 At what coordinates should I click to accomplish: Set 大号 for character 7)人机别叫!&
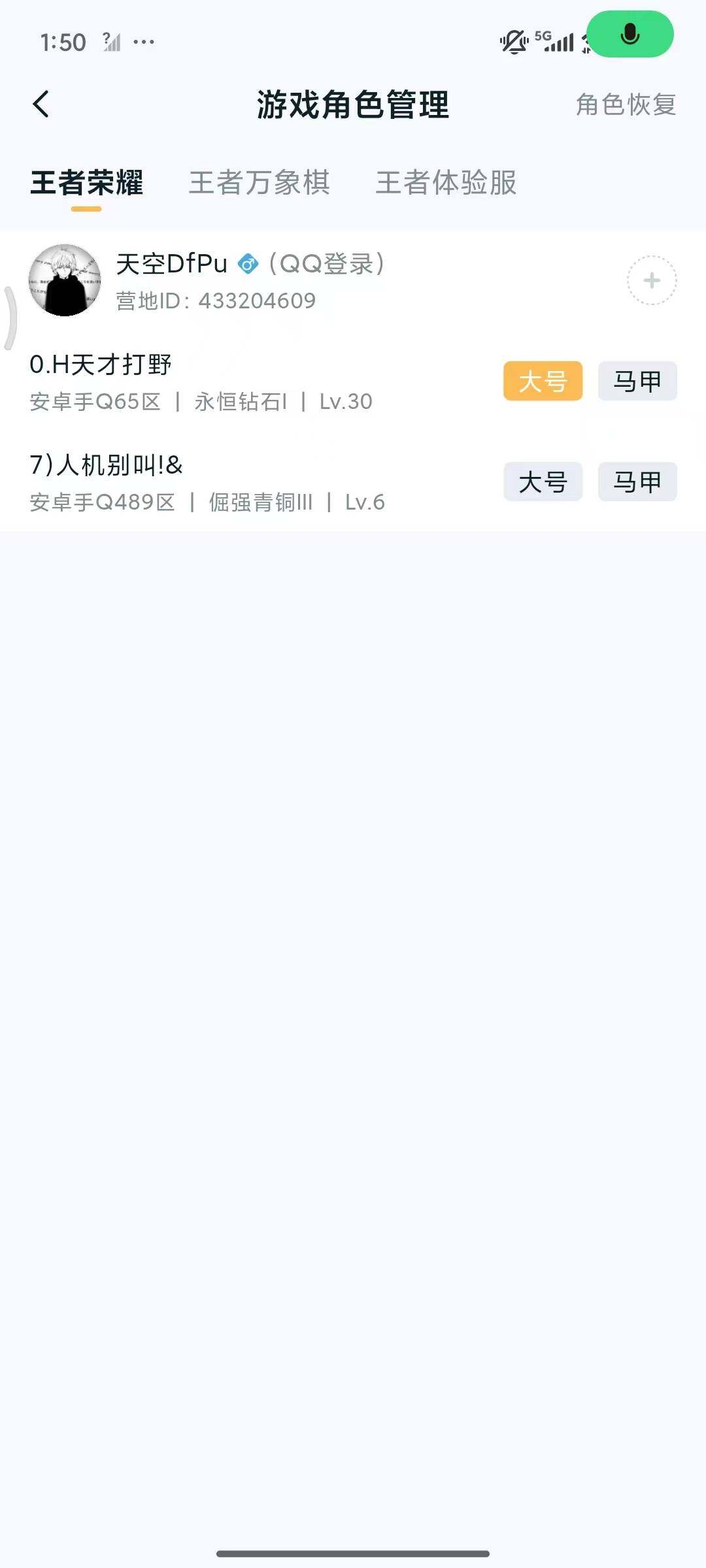tap(543, 482)
